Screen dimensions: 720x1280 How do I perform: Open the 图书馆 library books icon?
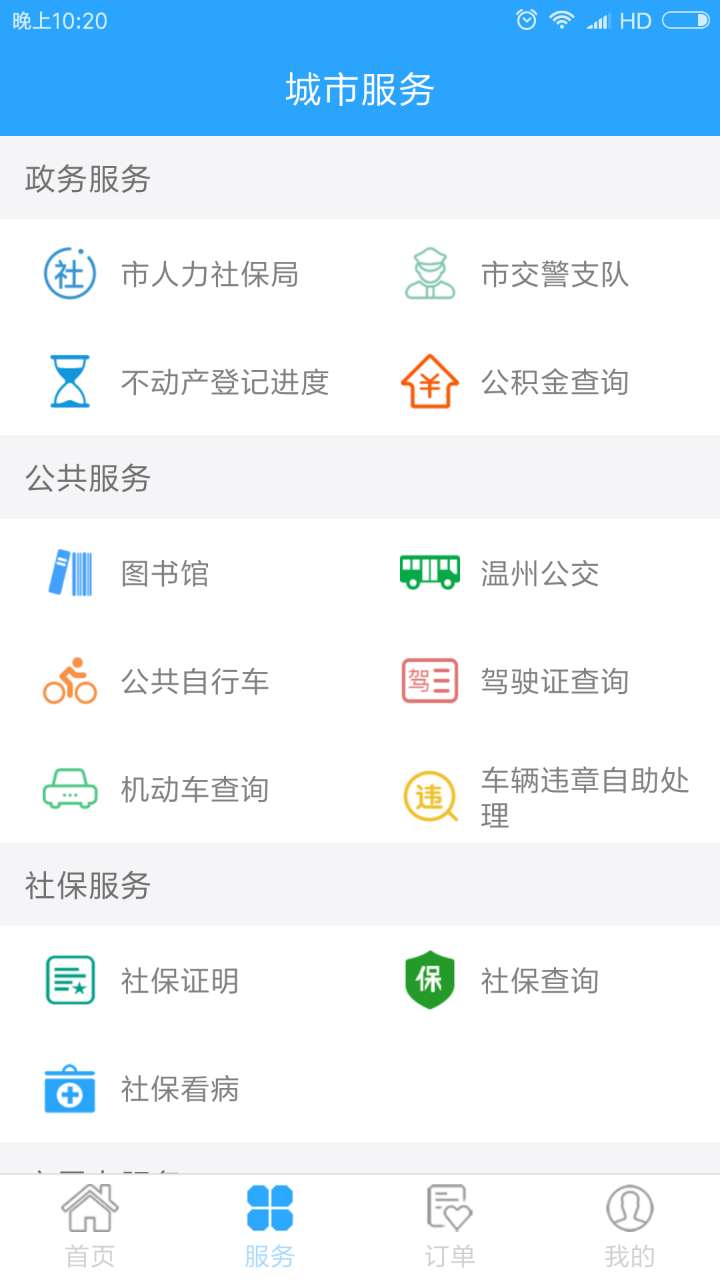(68, 572)
